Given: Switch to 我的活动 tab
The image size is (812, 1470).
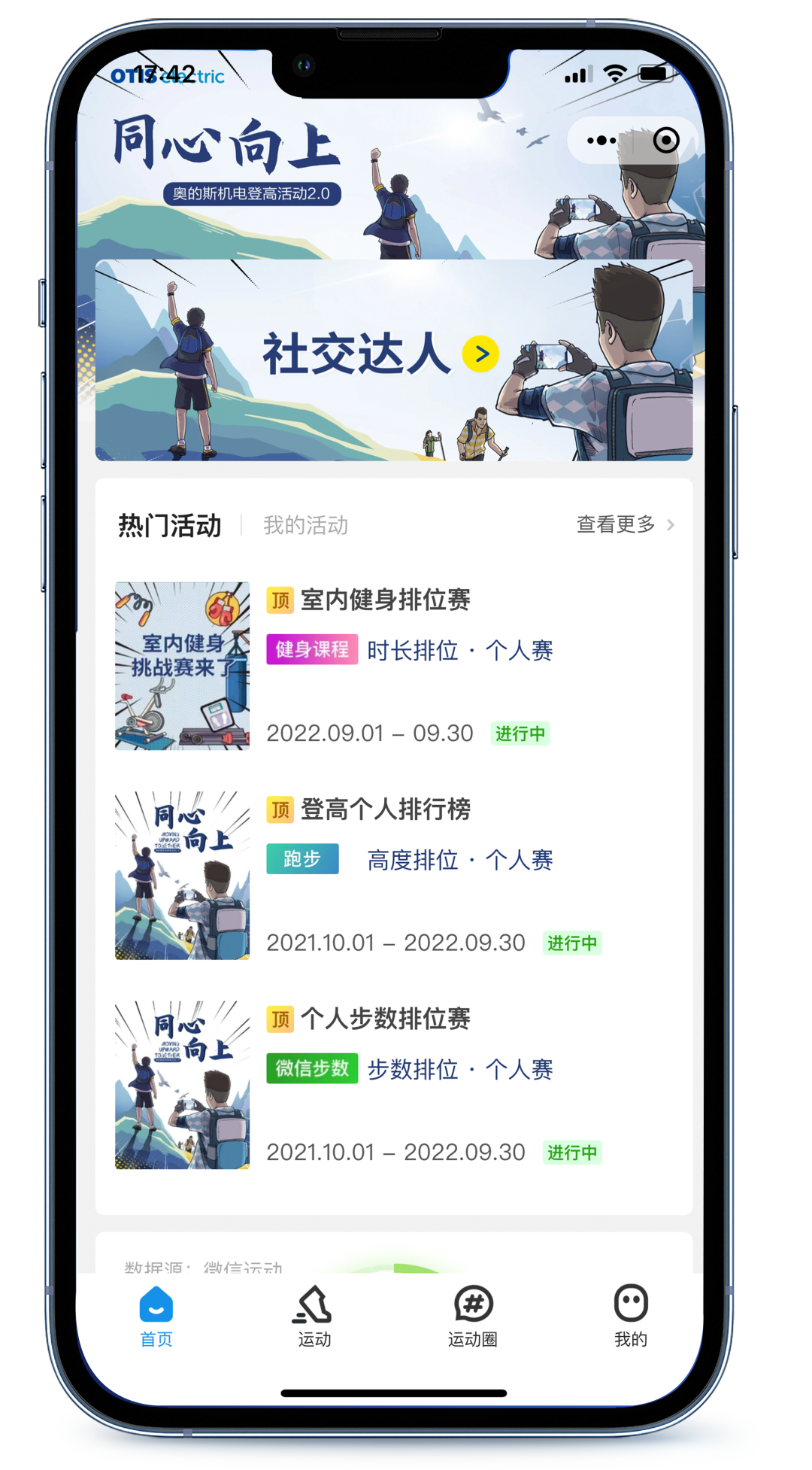Looking at the screenshot, I should [x=305, y=525].
